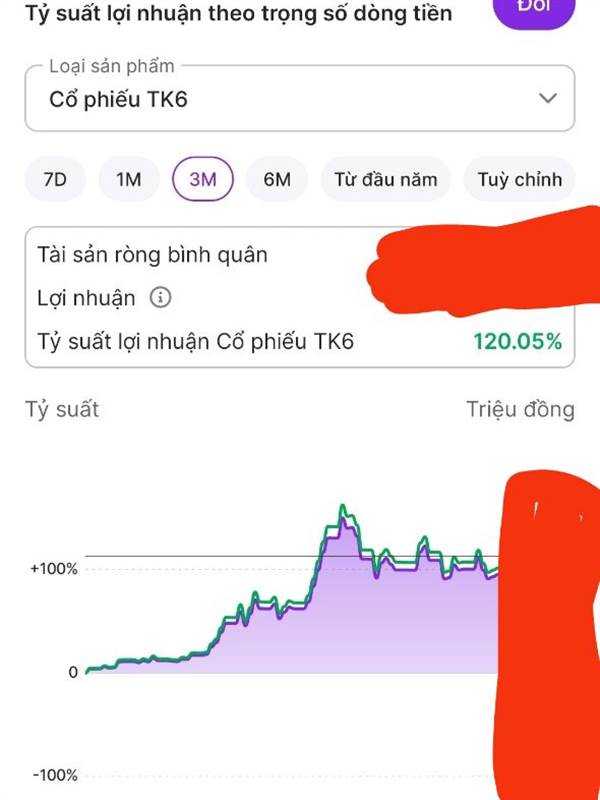Select the Từ đầu năm range
The image size is (600, 800).
[386, 180]
